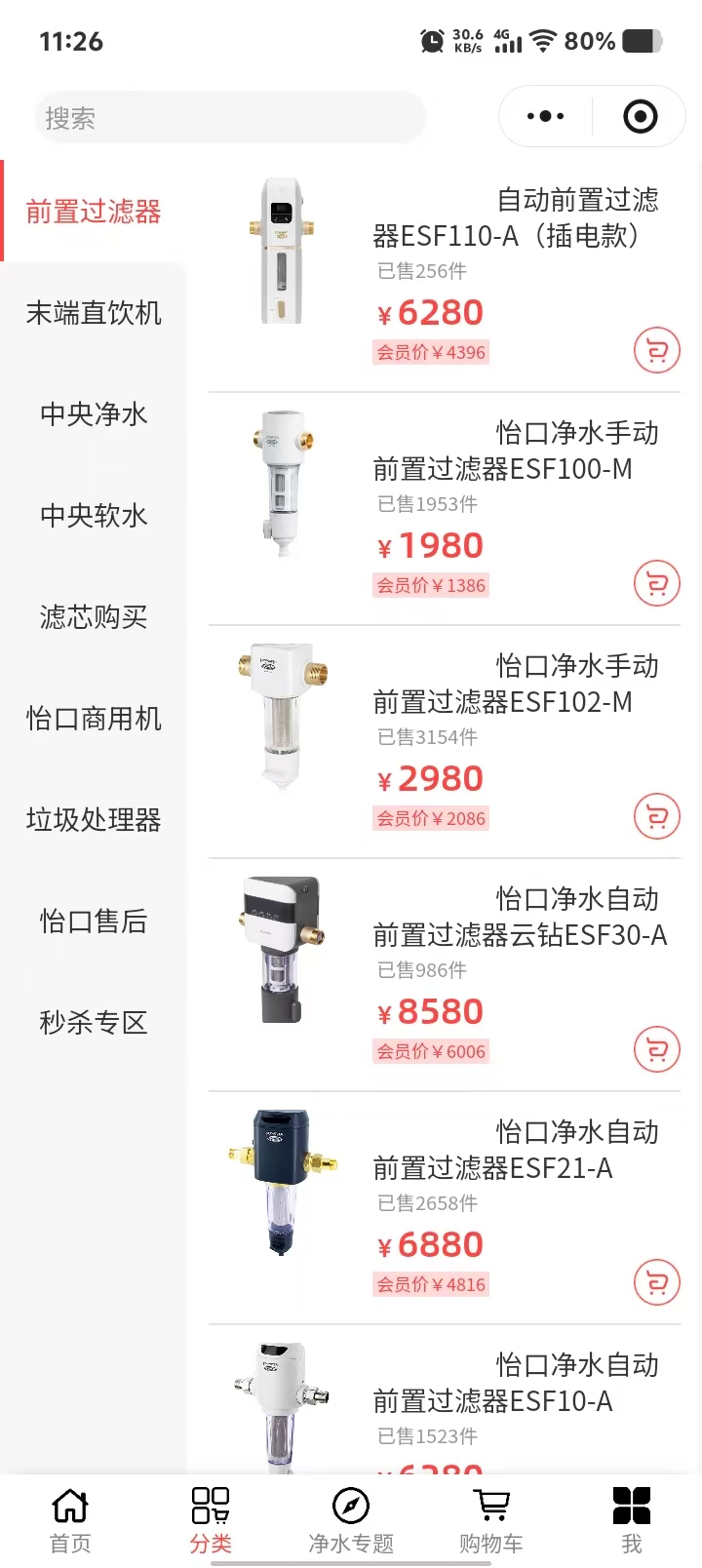This screenshot has height=1568, width=702.
Task: Select the 末端直饮机 category
Action: tap(94, 313)
